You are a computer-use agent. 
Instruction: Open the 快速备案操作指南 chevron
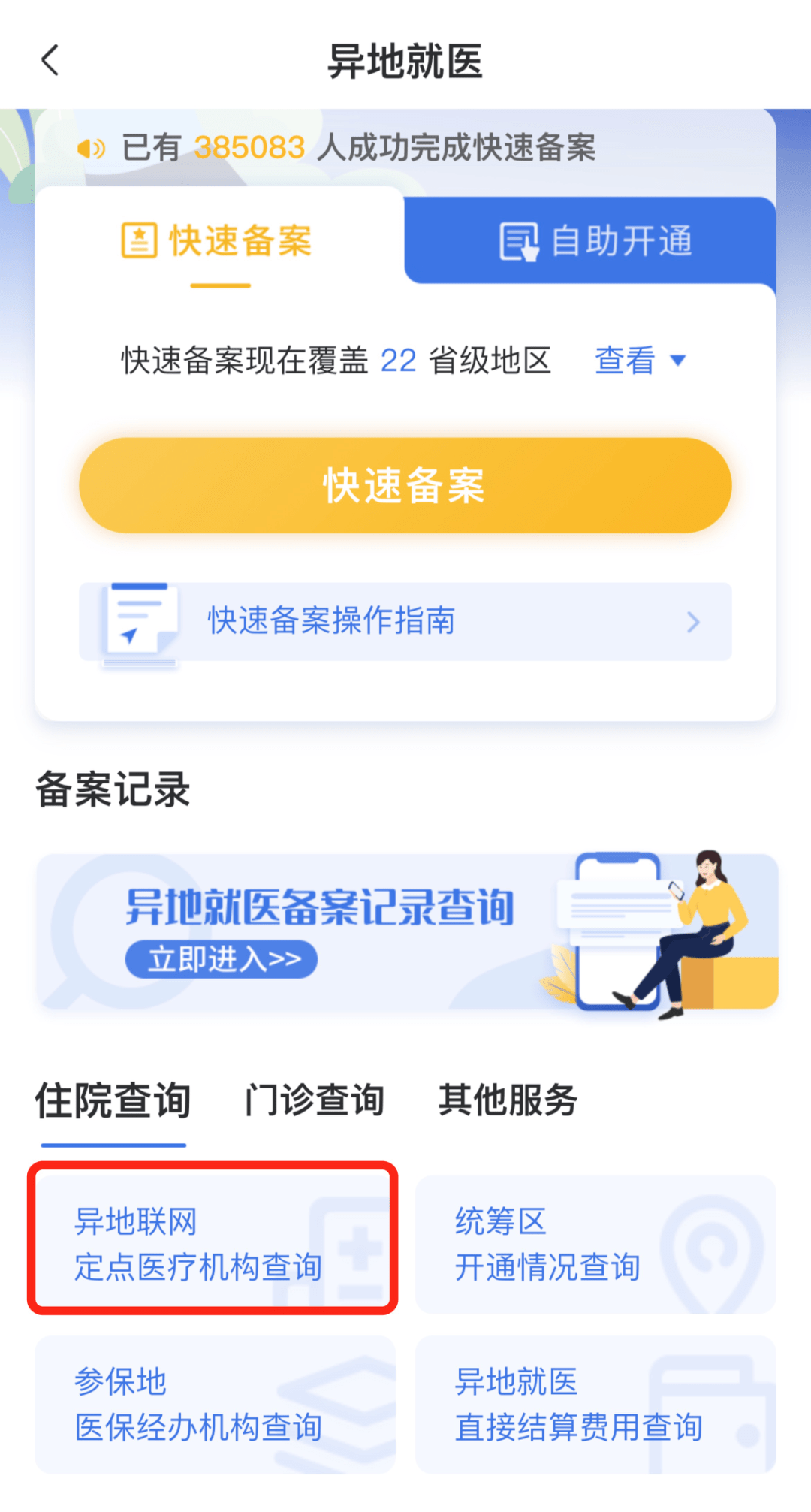693,622
